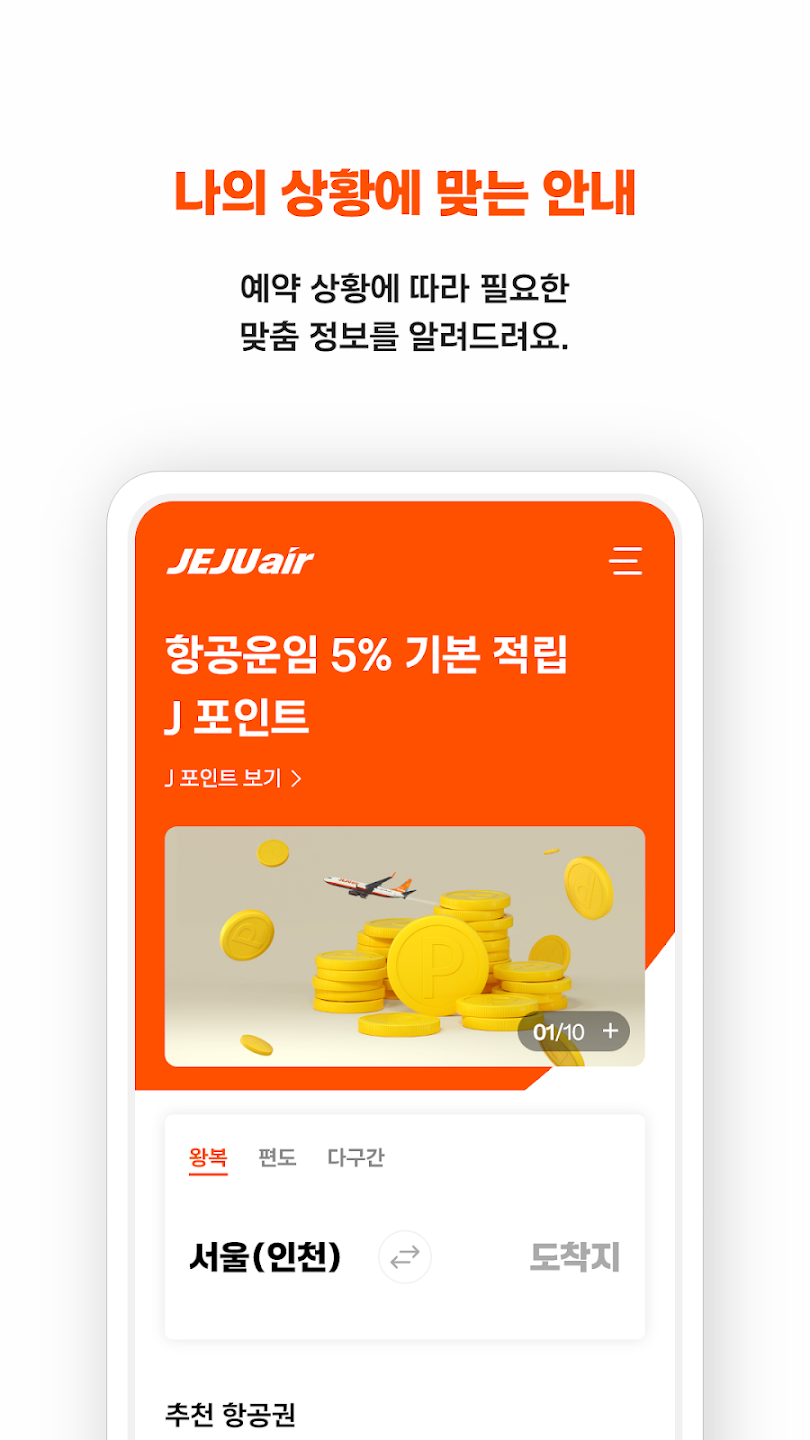Switch to the 편도 one-way tab
This screenshot has width=810, height=1440.
click(x=275, y=1156)
